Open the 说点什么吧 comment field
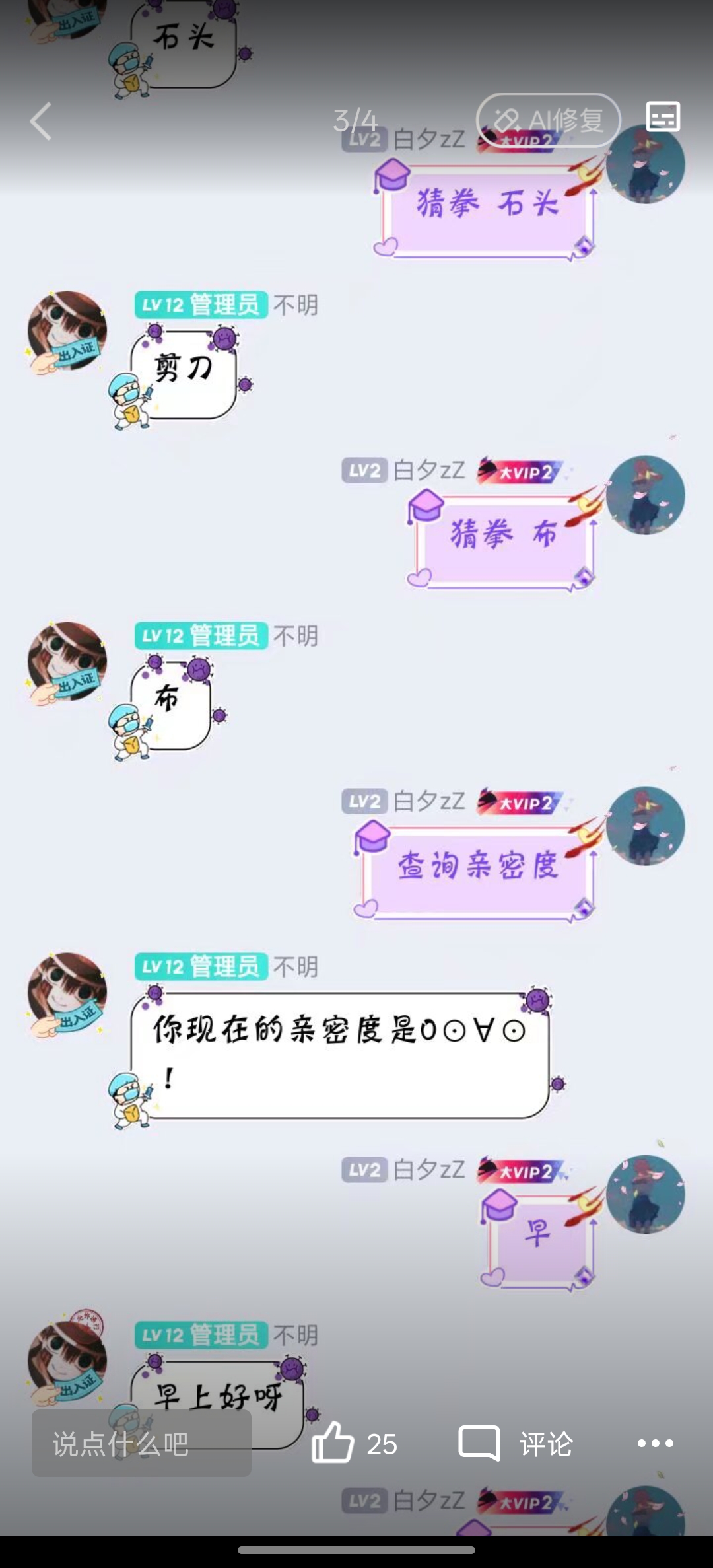The image size is (713, 1568). coord(141,1444)
